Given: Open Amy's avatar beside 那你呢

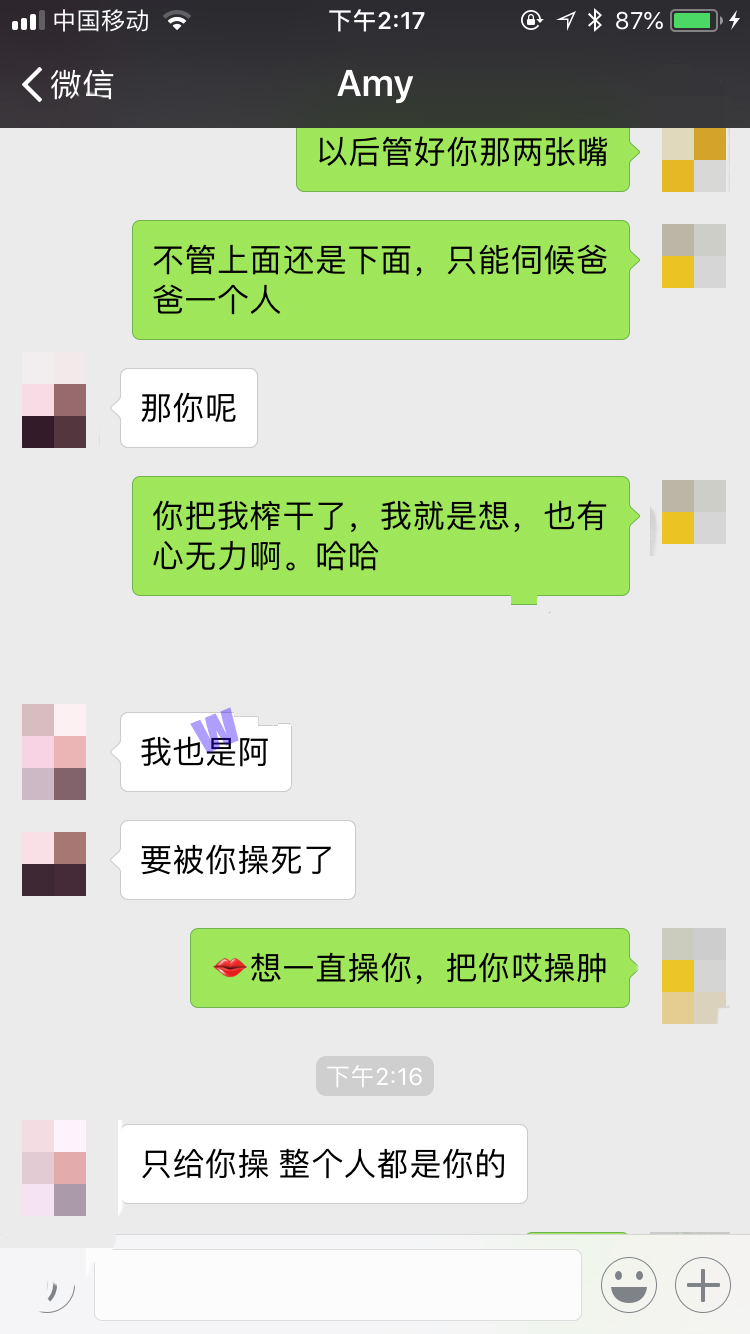Looking at the screenshot, I should [x=54, y=400].
